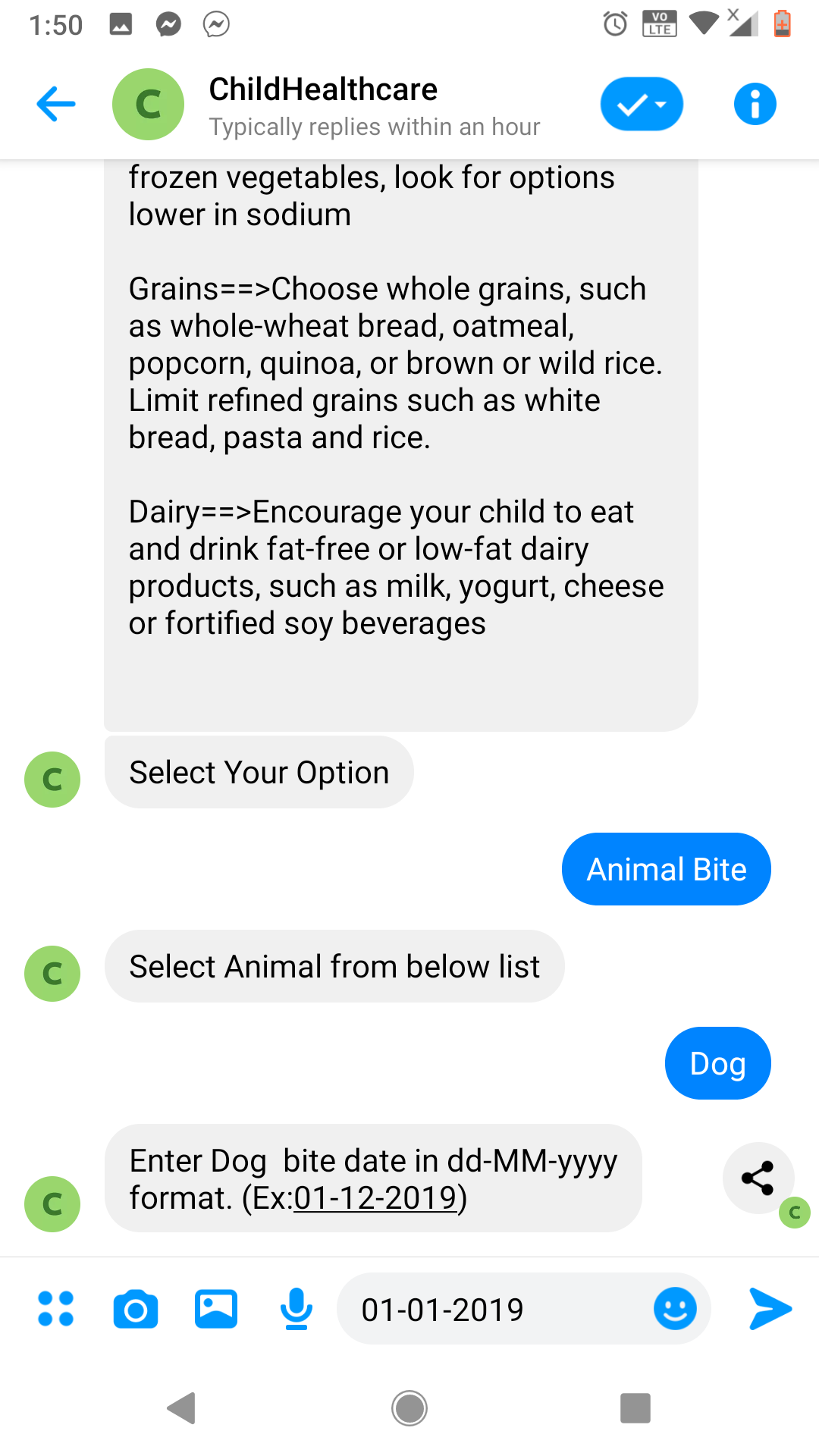Tap the 01-12-2019 example date link
Screen dimensions: 819x1456
click(375, 1198)
